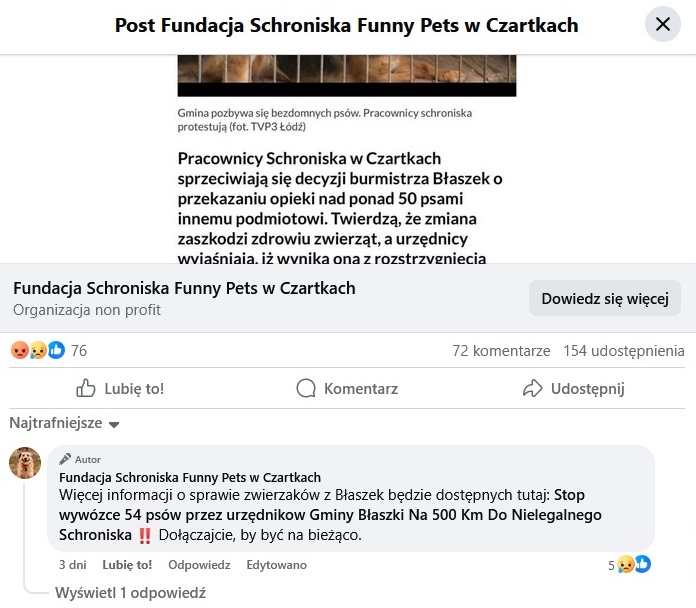This screenshot has height=608, width=696.
Task: Reply to the comment with Odpowiedz
Action: 198,565
